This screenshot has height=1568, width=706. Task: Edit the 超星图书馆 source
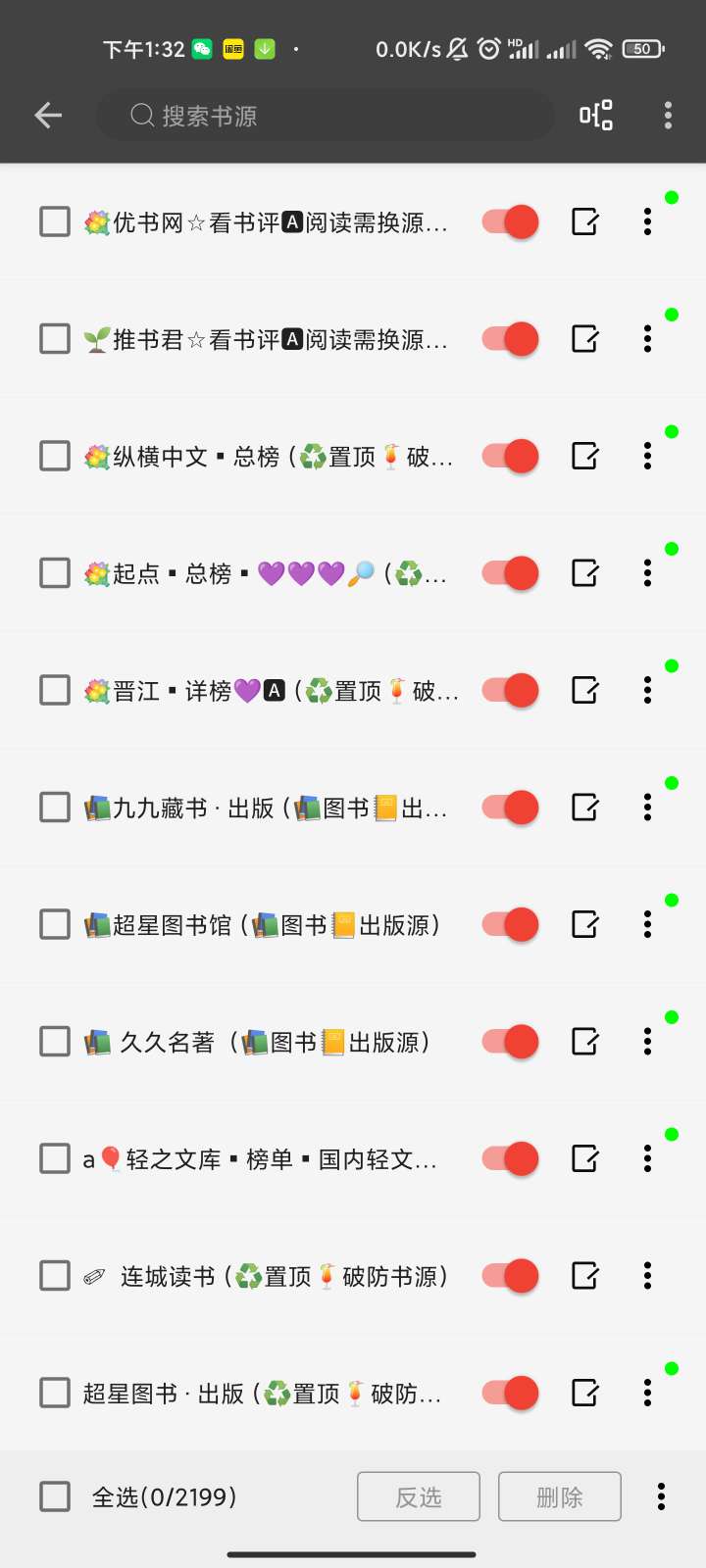tap(584, 923)
